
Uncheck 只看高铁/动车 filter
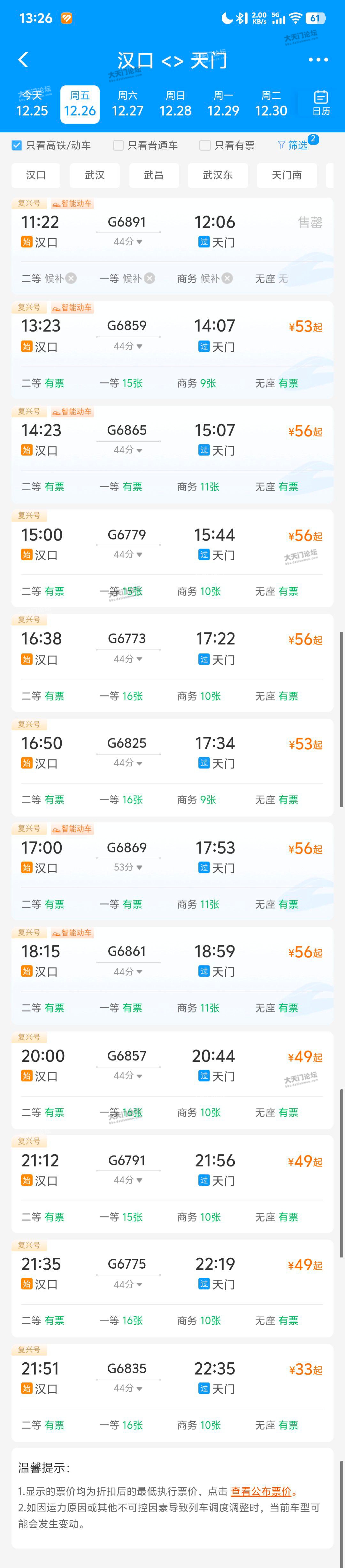tap(17, 146)
